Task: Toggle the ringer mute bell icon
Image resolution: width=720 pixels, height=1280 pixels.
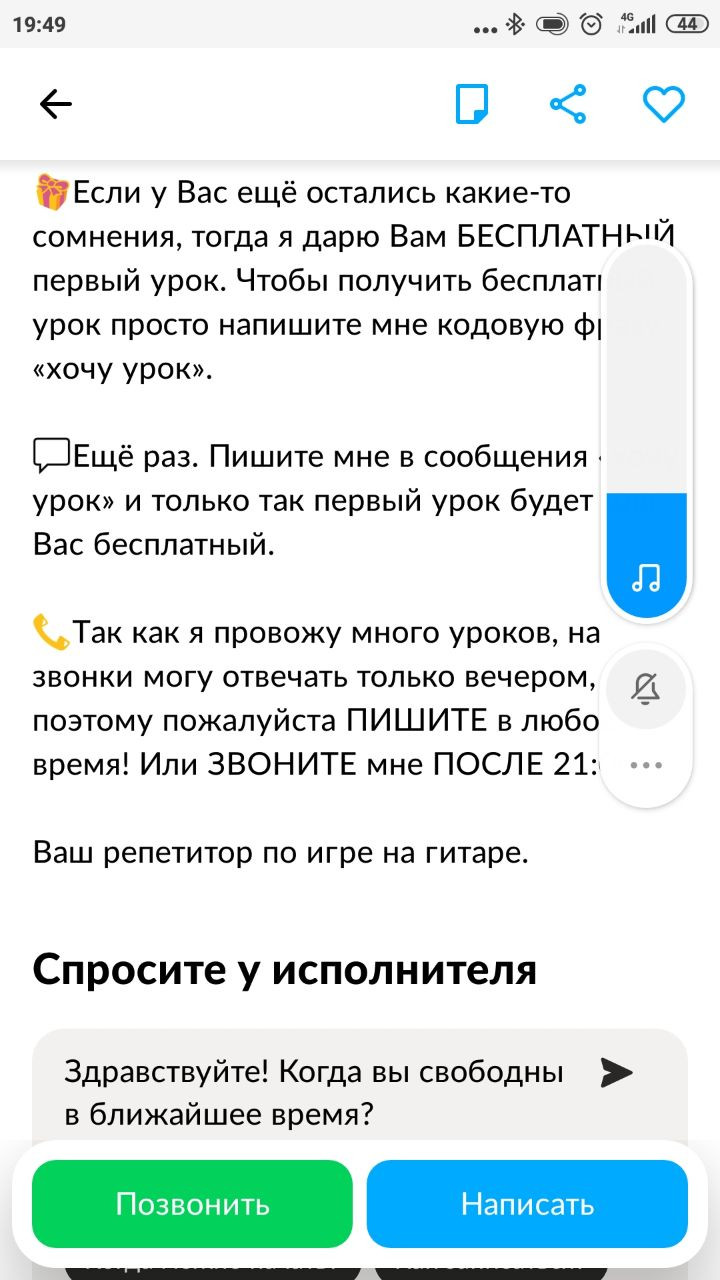Action: pyautogui.click(x=646, y=688)
